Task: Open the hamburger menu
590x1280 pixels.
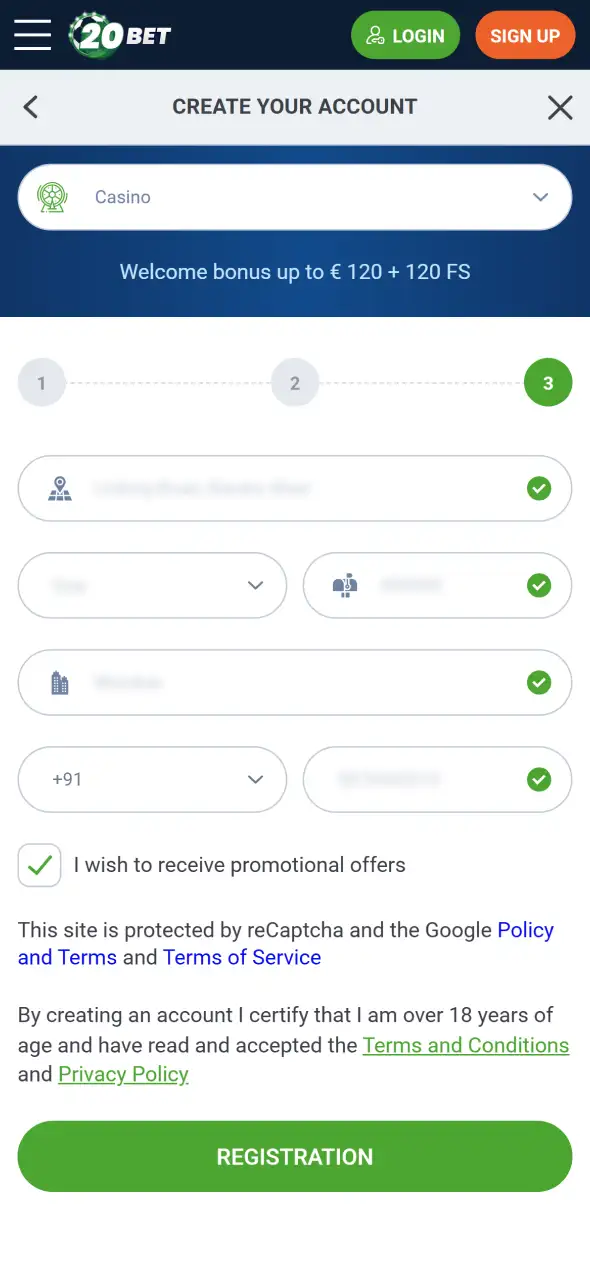Action: point(32,34)
